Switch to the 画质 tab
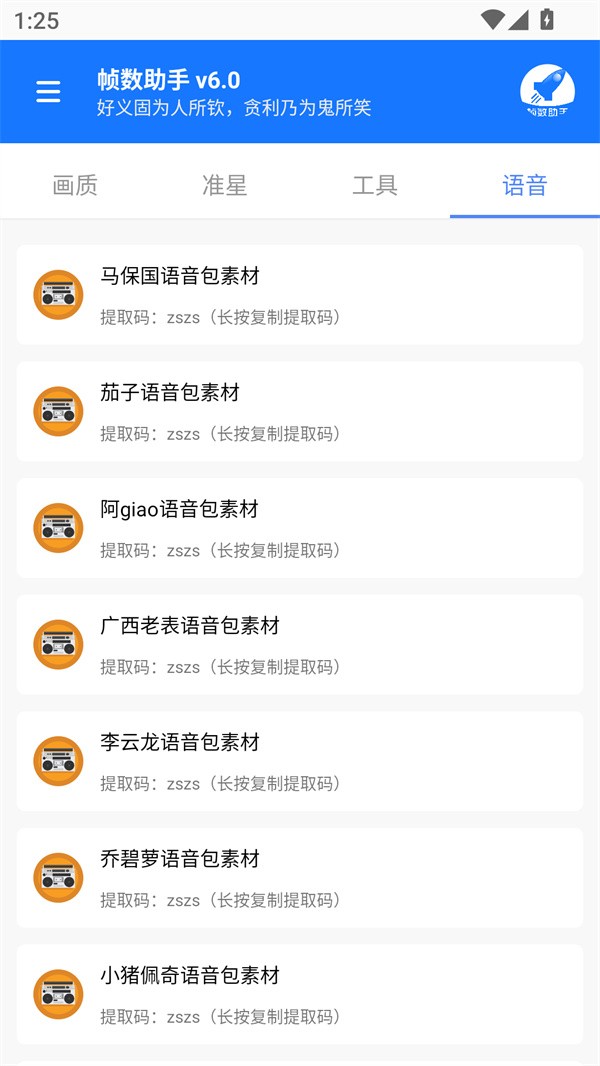 pos(75,185)
